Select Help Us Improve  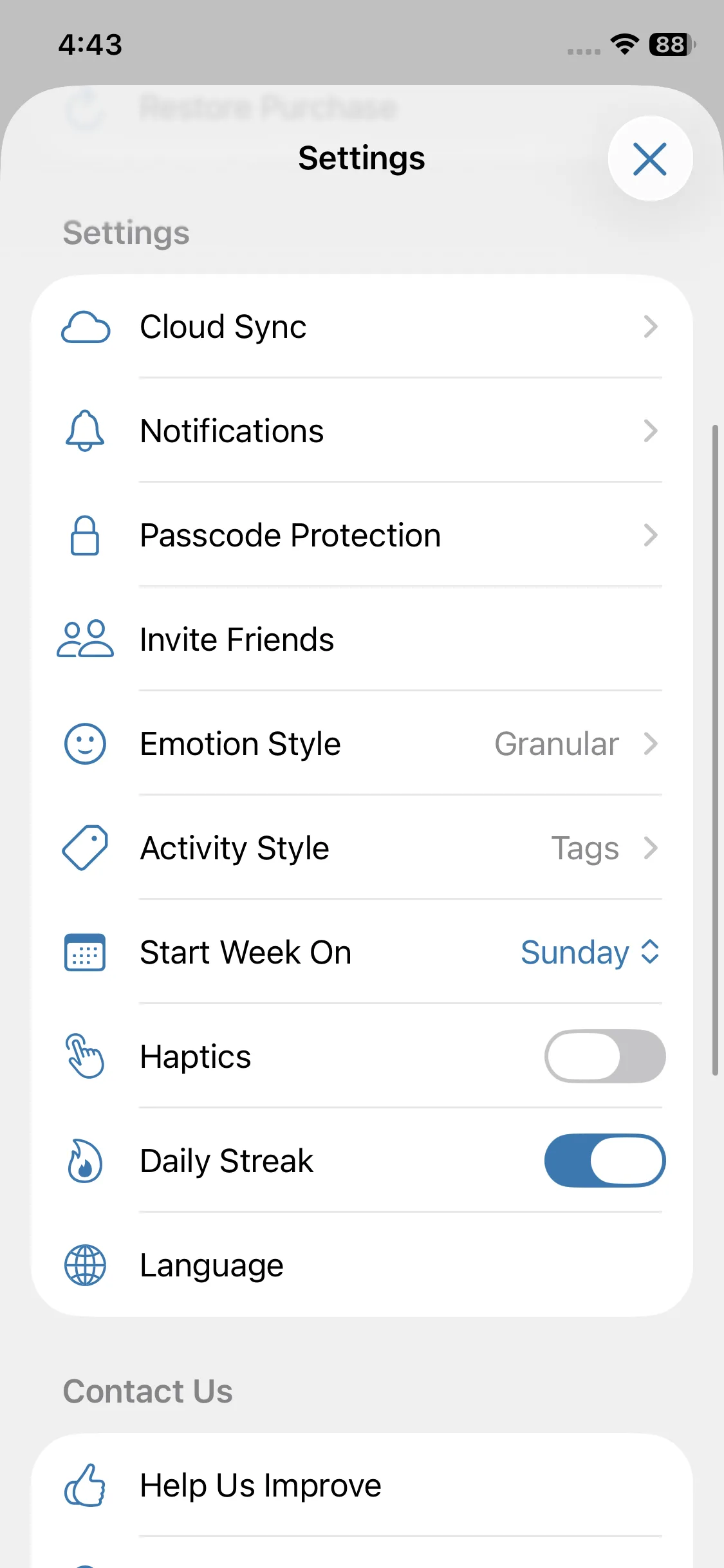(x=362, y=1486)
